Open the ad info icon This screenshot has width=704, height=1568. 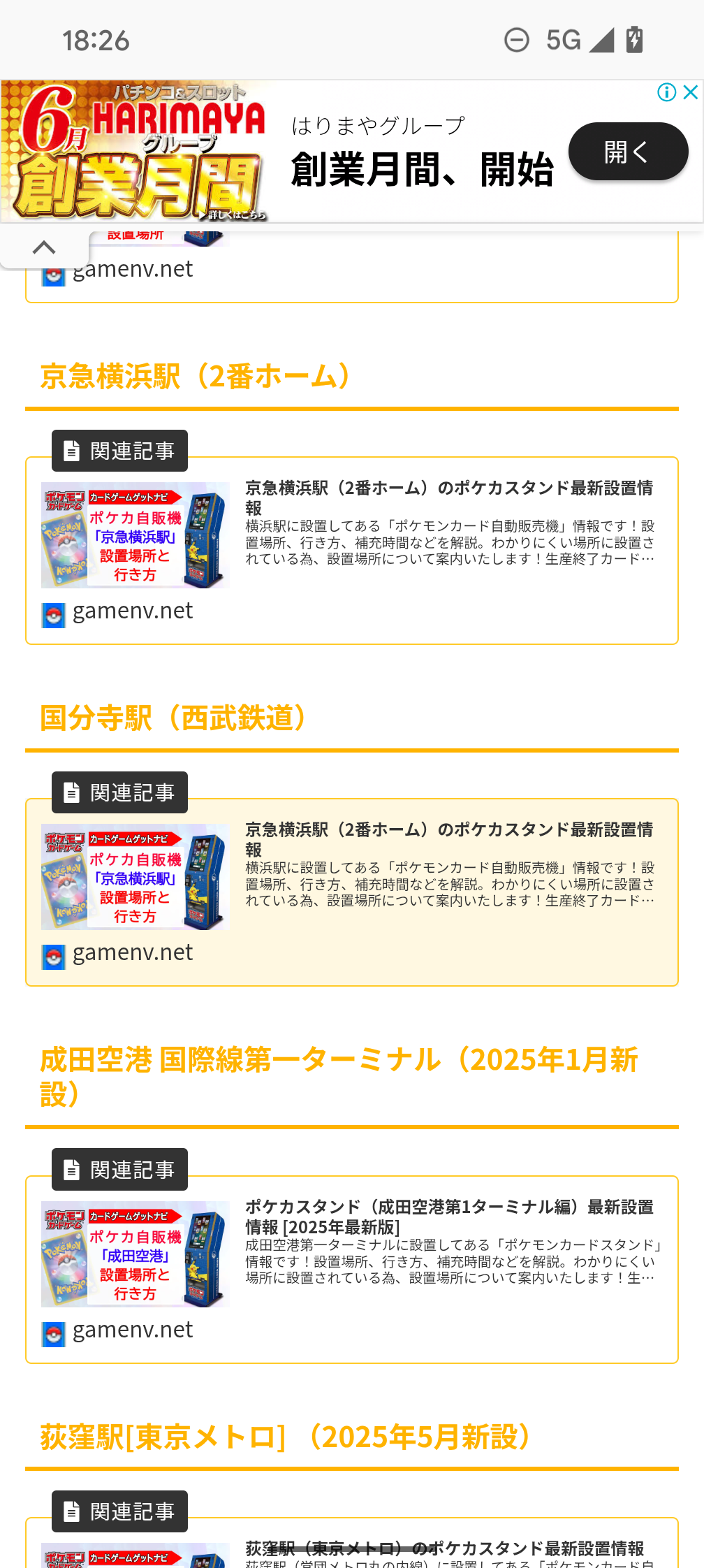coord(667,92)
